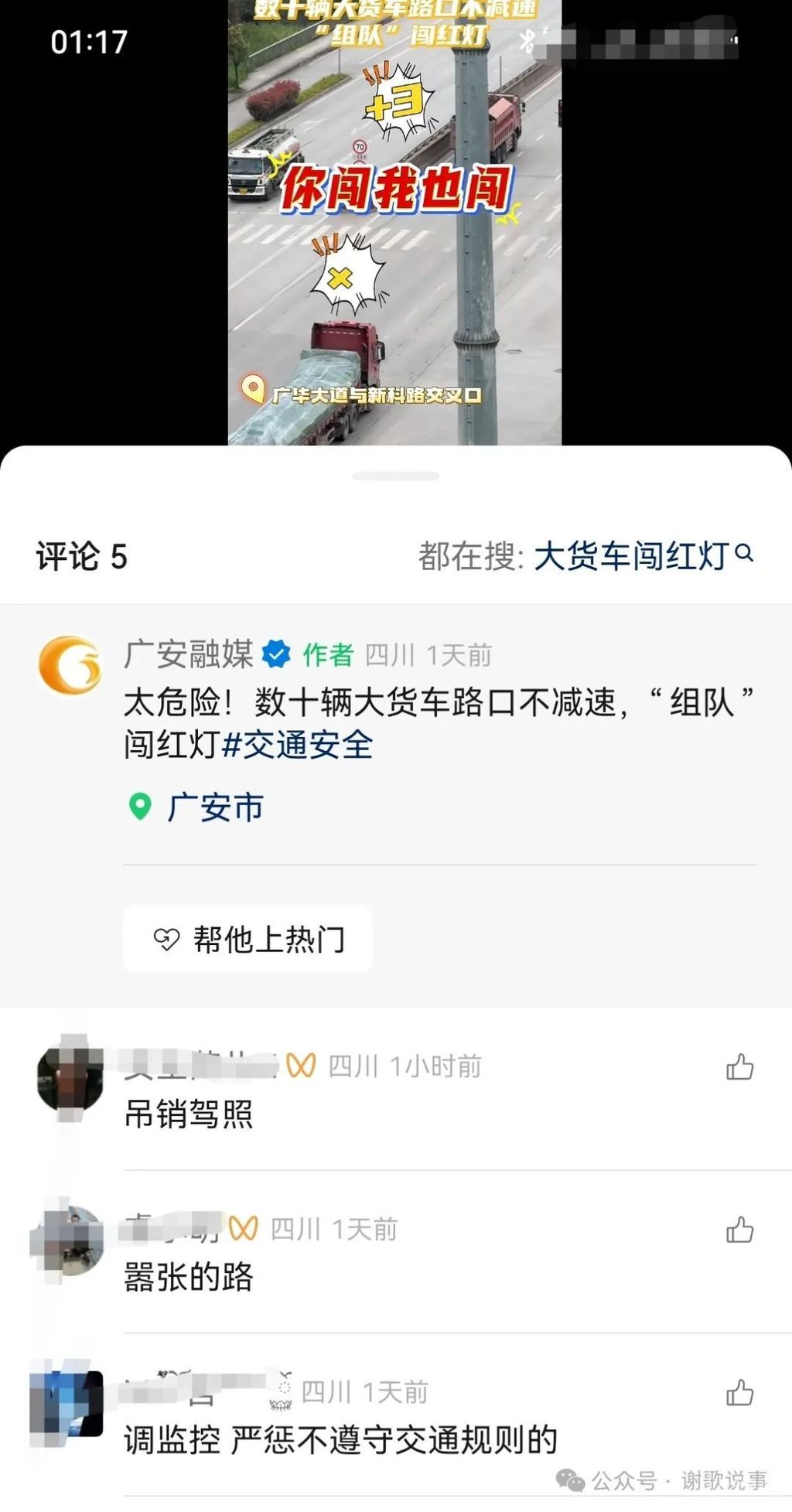Search 大货车闯红灯 from the suggested query
Screen dimensions: 792x1512
(642, 556)
